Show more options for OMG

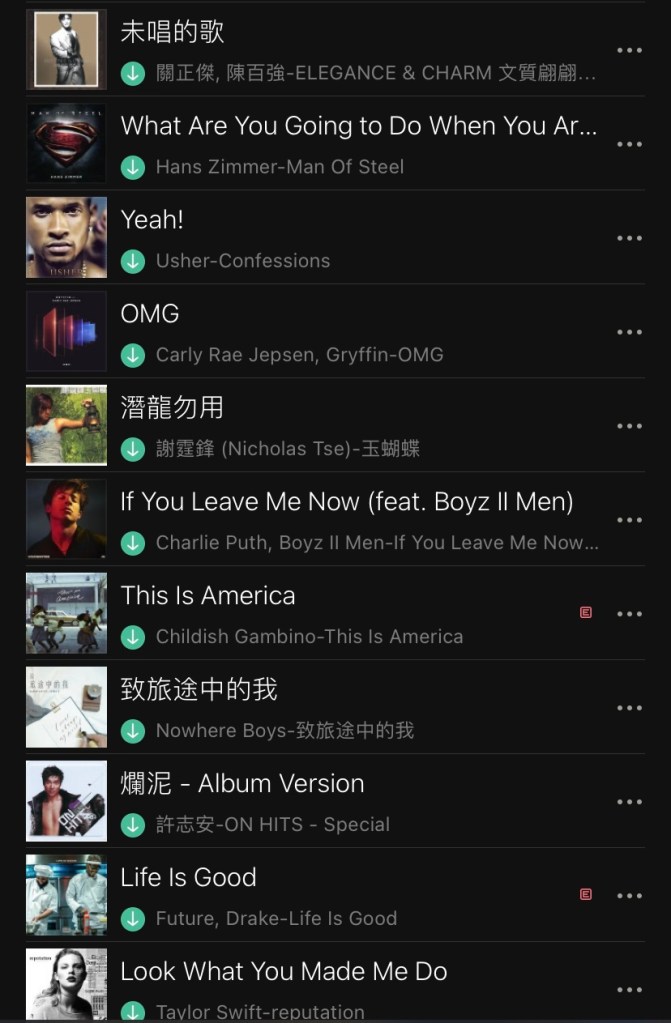pyautogui.click(x=629, y=332)
